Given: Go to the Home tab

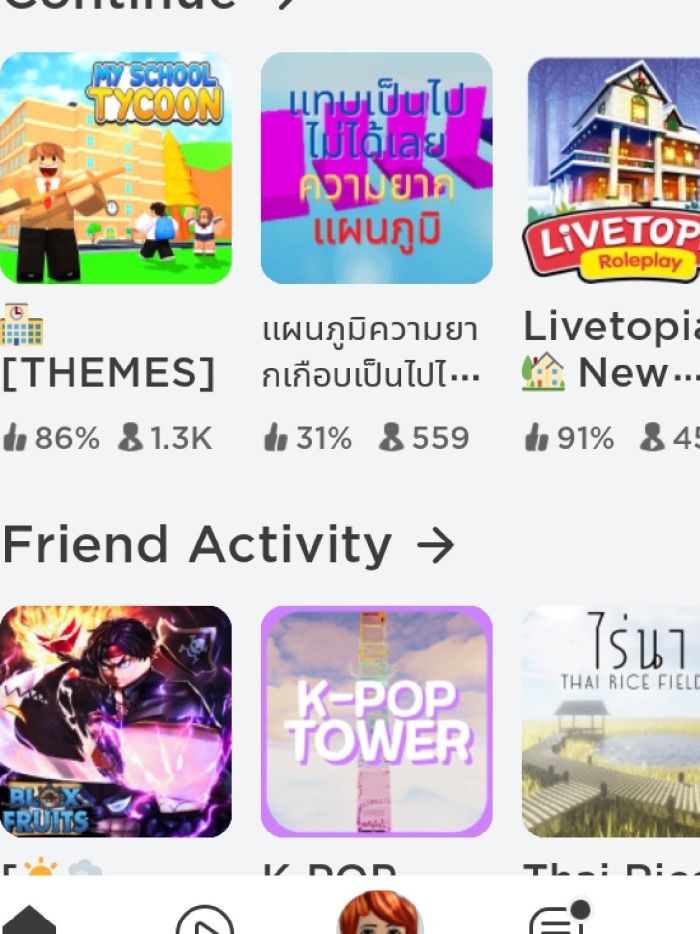Looking at the screenshot, I should pyautogui.click(x=28, y=918).
